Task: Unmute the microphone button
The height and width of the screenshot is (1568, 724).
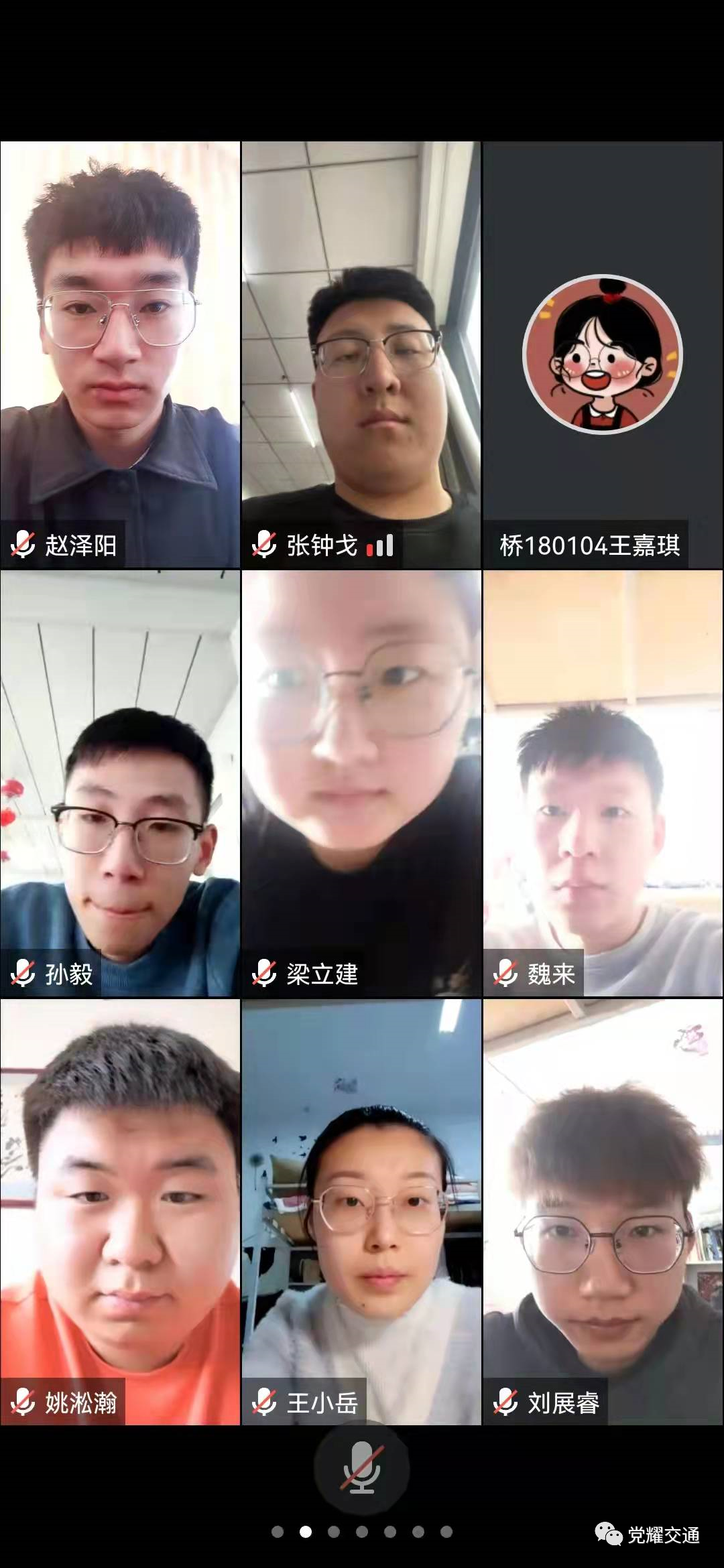Action: click(361, 1468)
